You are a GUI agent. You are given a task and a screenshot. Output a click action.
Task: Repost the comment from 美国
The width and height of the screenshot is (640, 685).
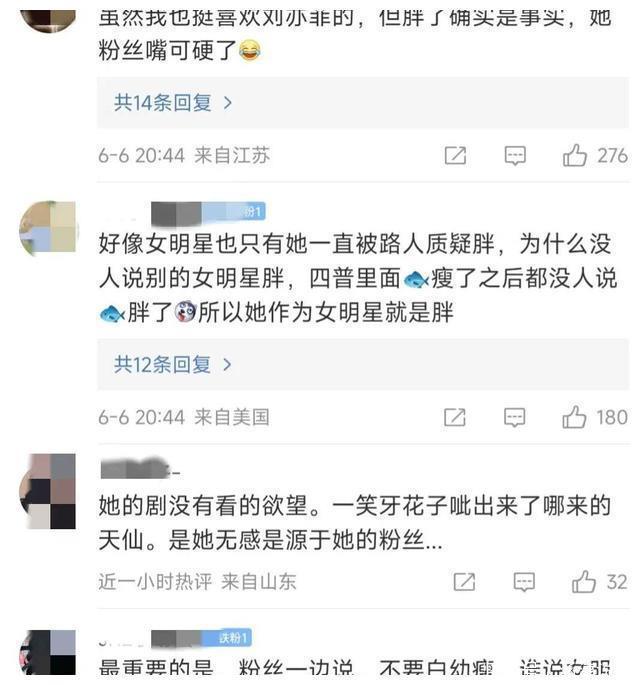pyautogui.click(x=455, y=417)
